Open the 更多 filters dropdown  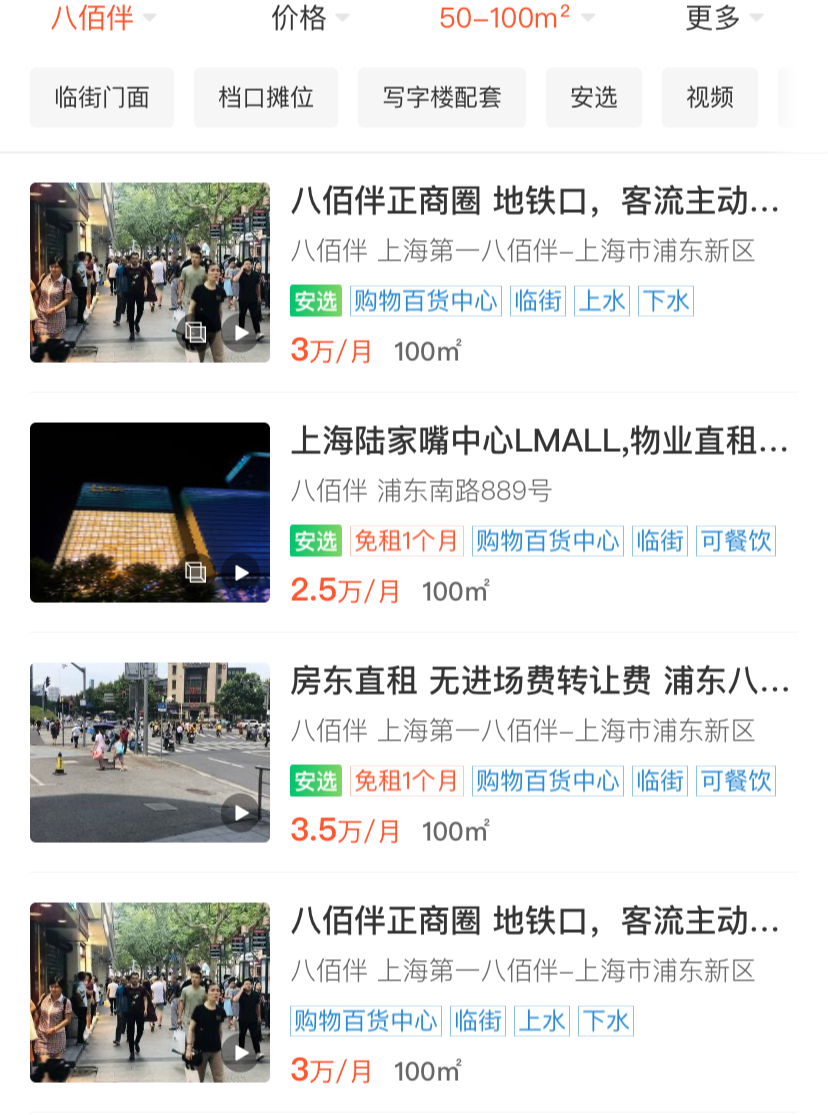coord(723,18)
